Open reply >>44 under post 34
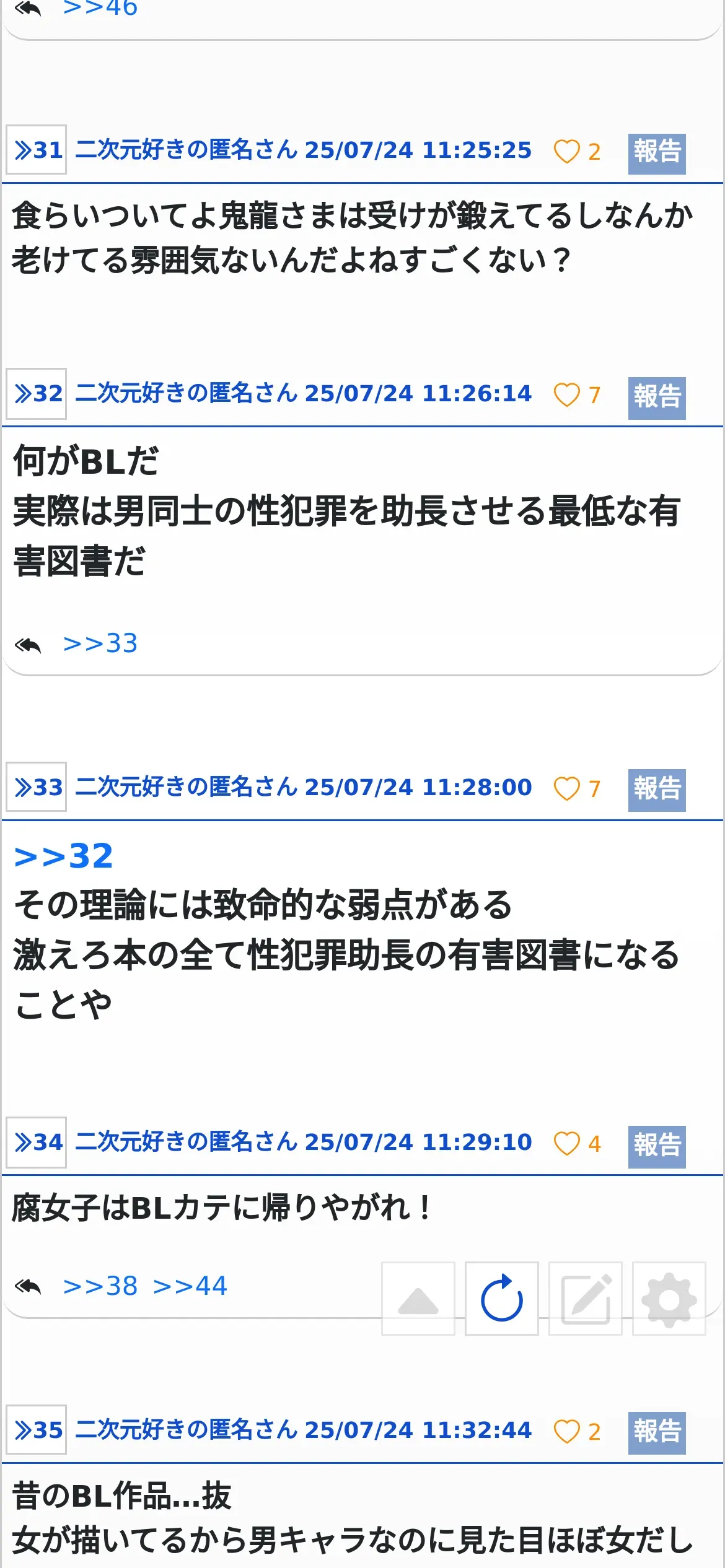Viewport: 725px width, 1568px height. pos(190,1286)
